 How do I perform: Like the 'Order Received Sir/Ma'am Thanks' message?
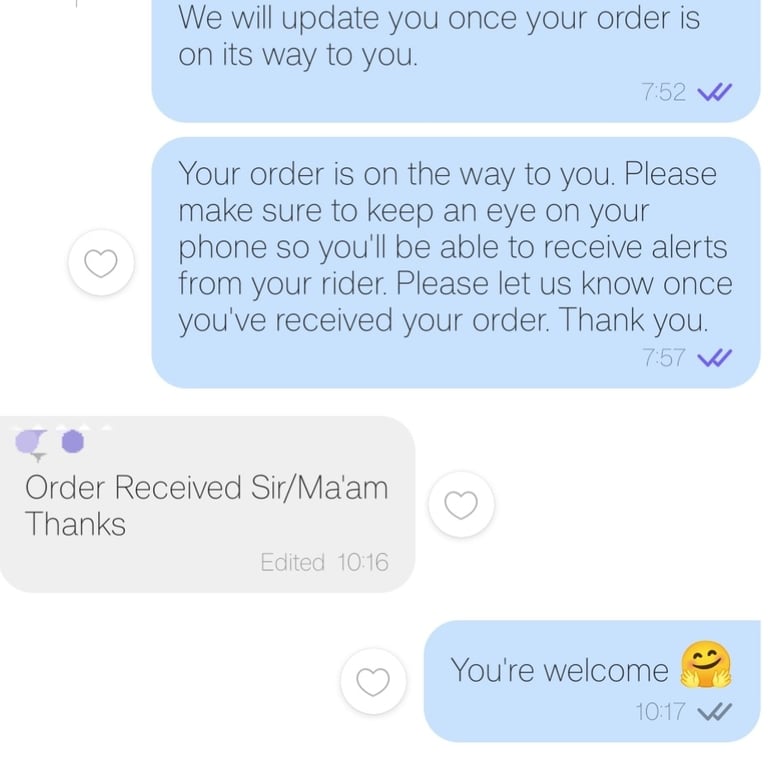tap(461, 504)
